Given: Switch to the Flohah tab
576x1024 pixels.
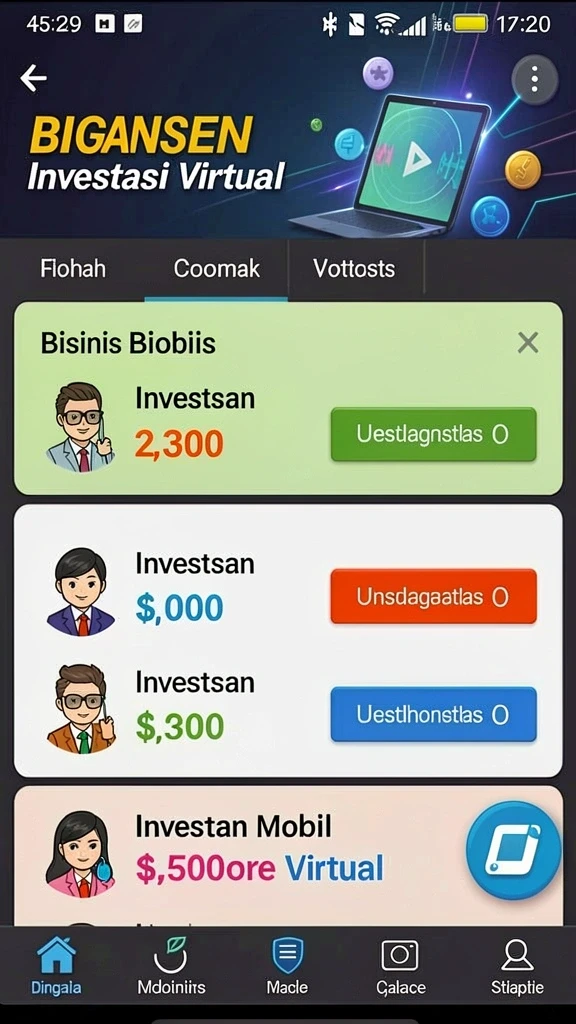Looking at the screenshot, I should pyautogui.click(x=72, y=268).
